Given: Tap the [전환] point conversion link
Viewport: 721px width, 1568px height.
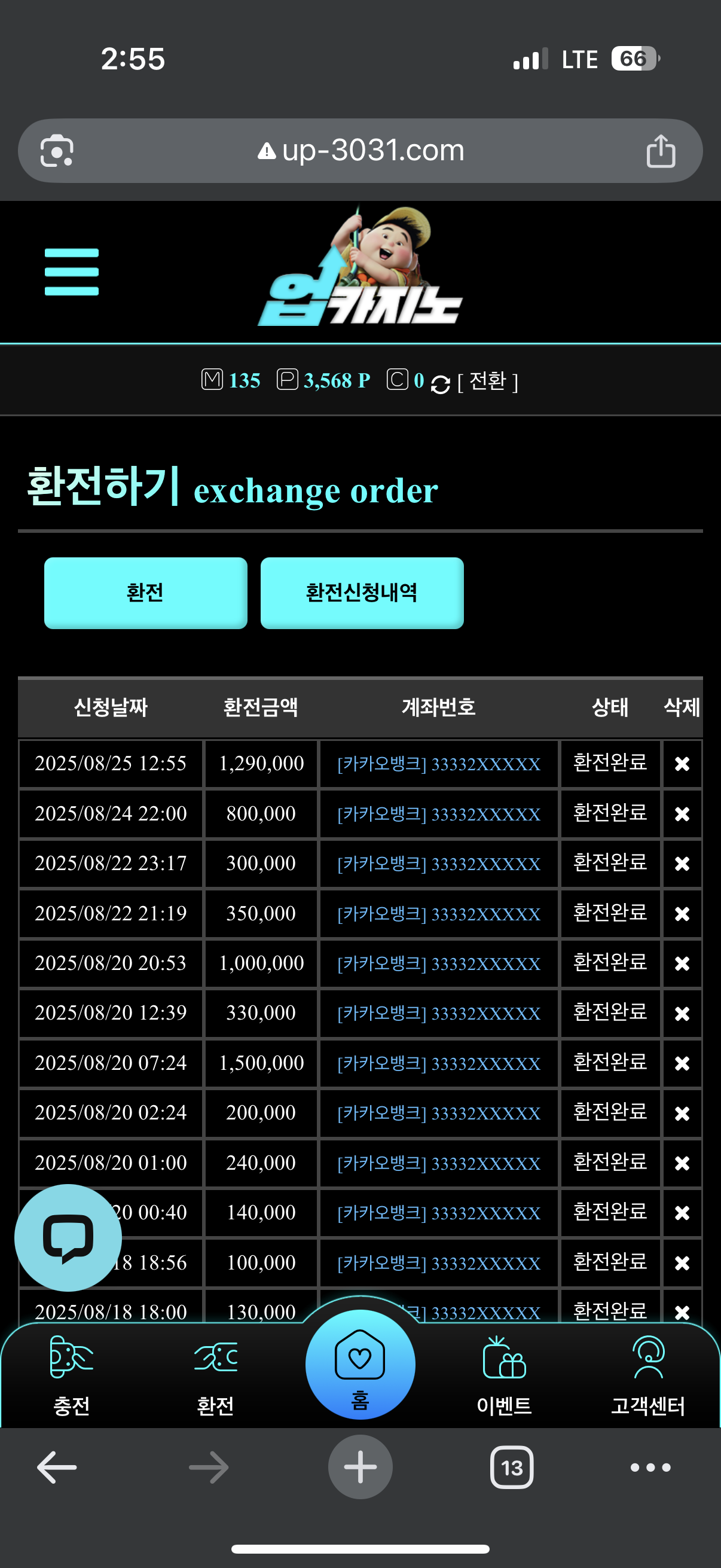Looking at the screenshot, I should click(487, 382).
